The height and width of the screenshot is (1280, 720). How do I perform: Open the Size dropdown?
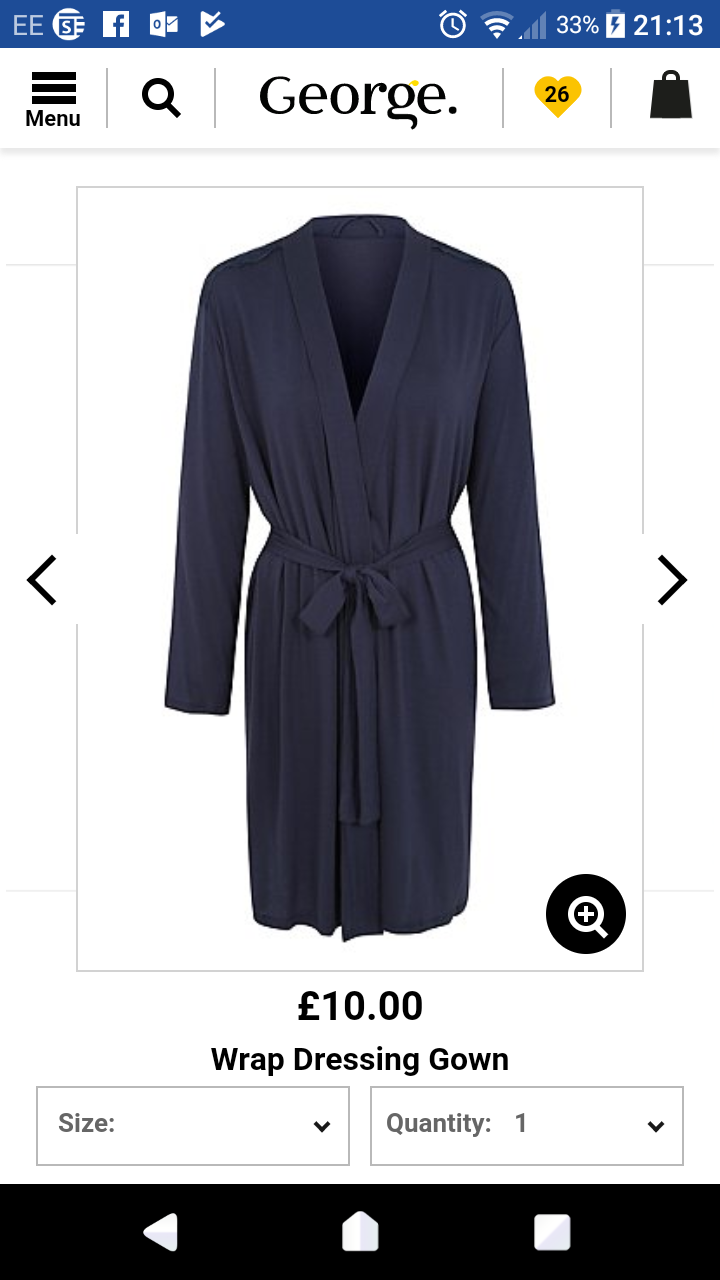[x=192, y=1125]
